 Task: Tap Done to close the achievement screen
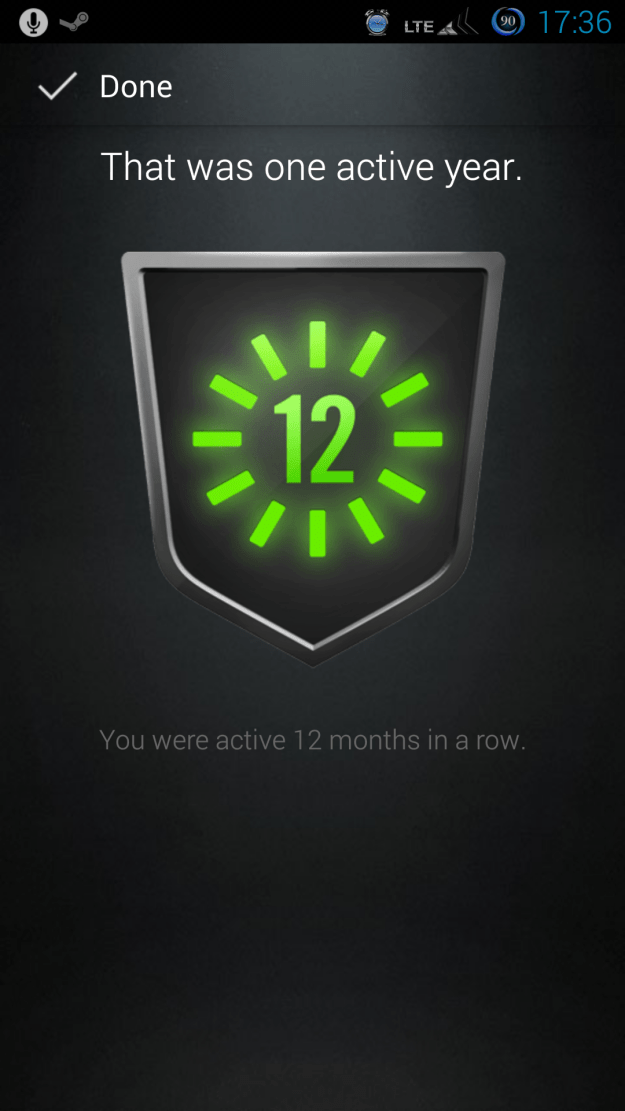(105, 86)
